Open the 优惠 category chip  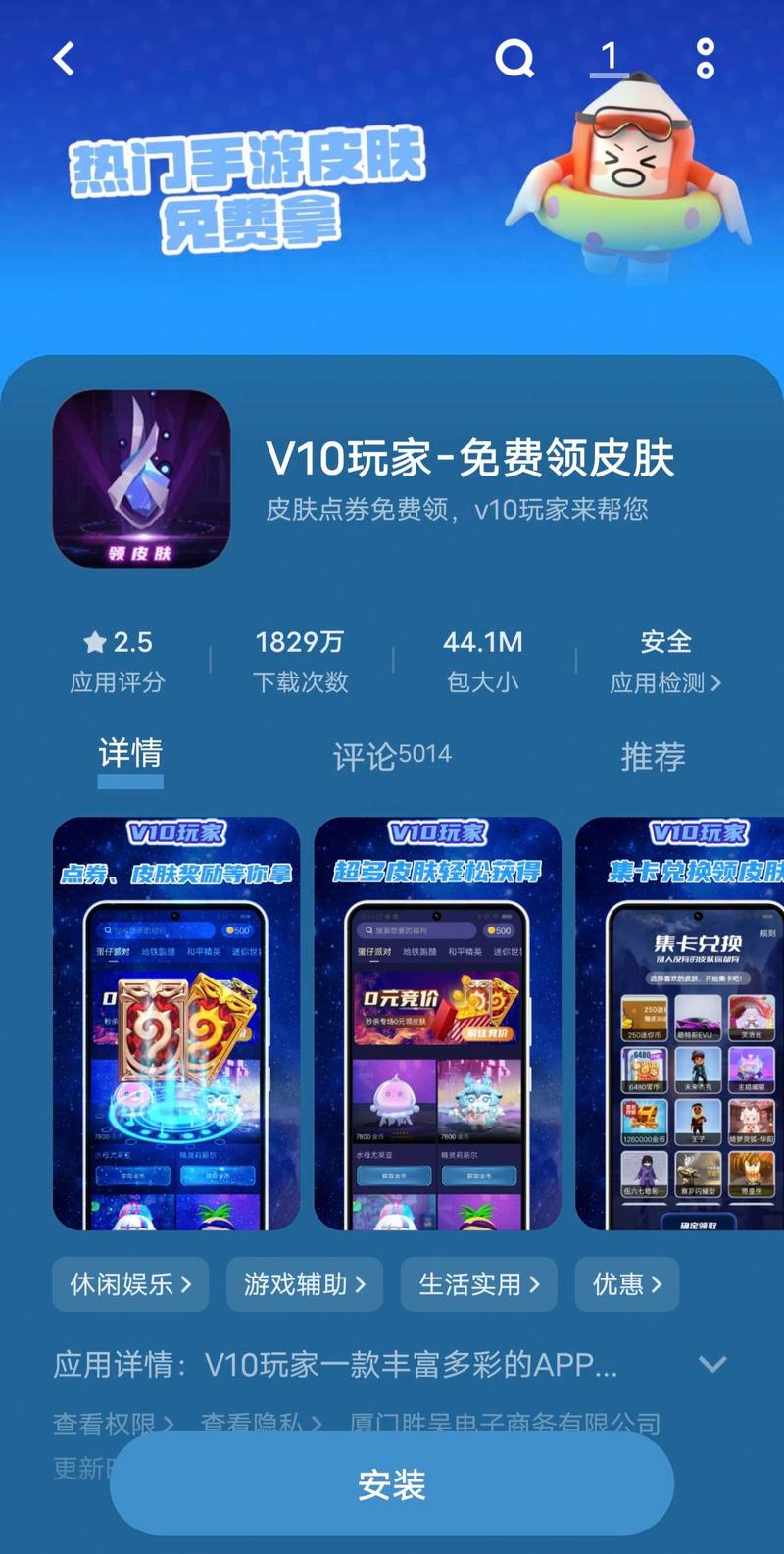[x=627, y=1283]
